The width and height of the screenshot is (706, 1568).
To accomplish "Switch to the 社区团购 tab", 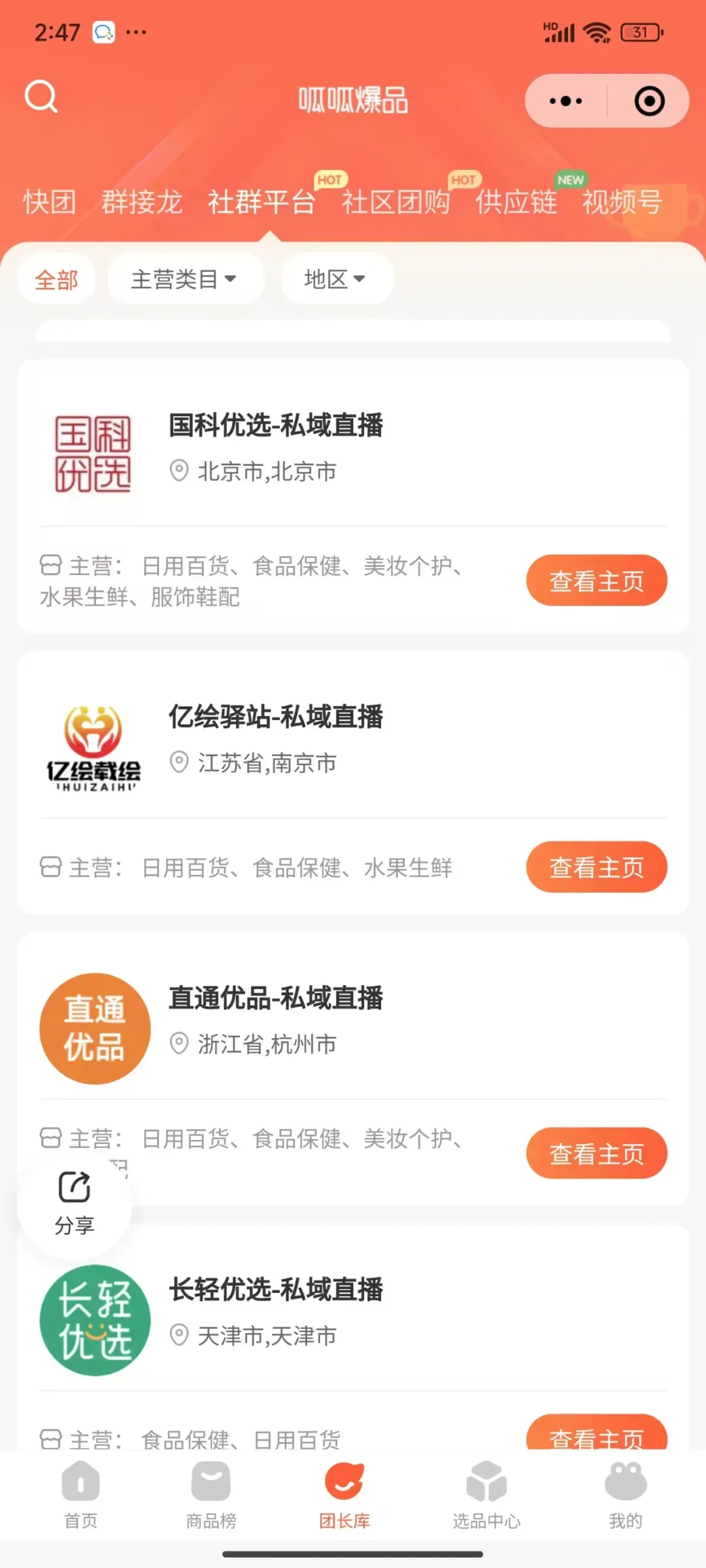I will pos(396,202).
